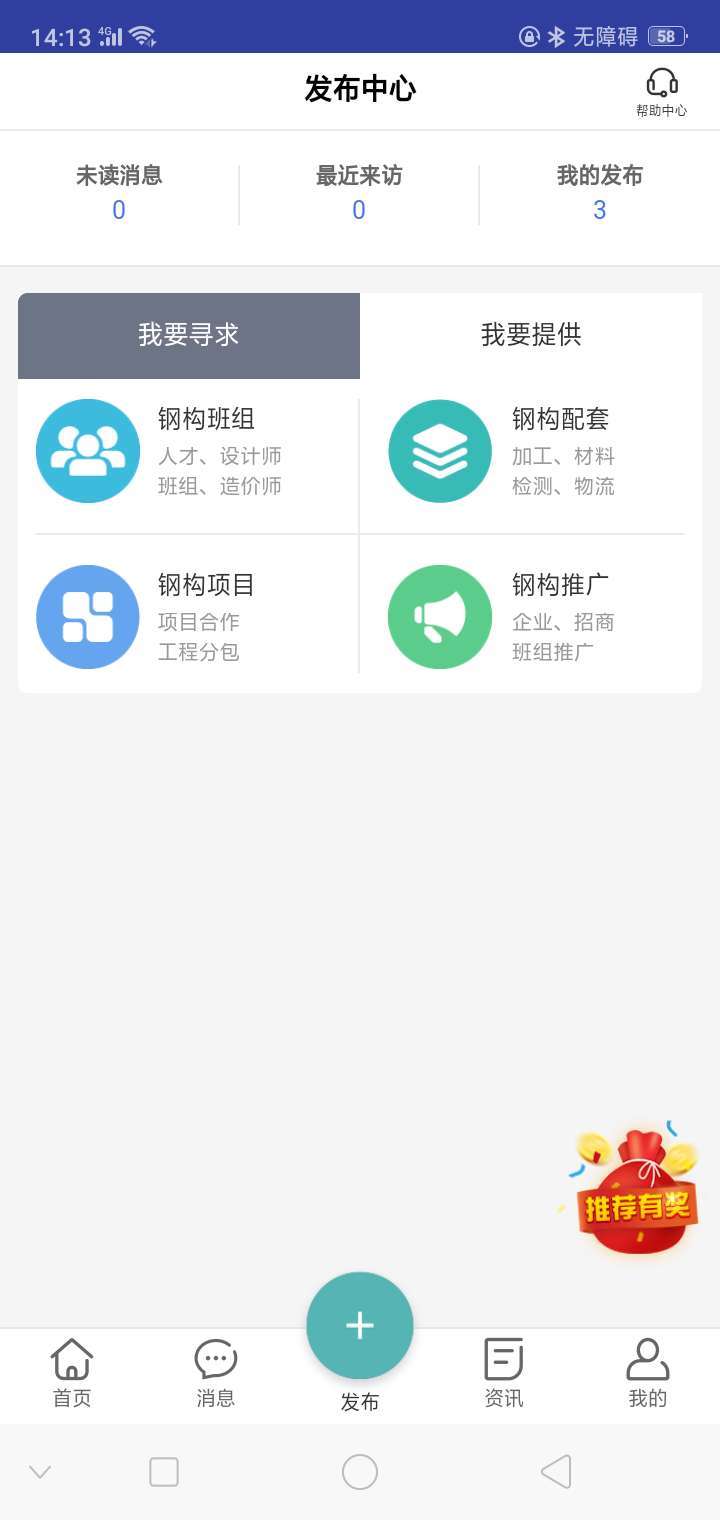Open the 钢构班组 category
The height and width of the screenshot is (1520, 720).
(x=190, y=451)
